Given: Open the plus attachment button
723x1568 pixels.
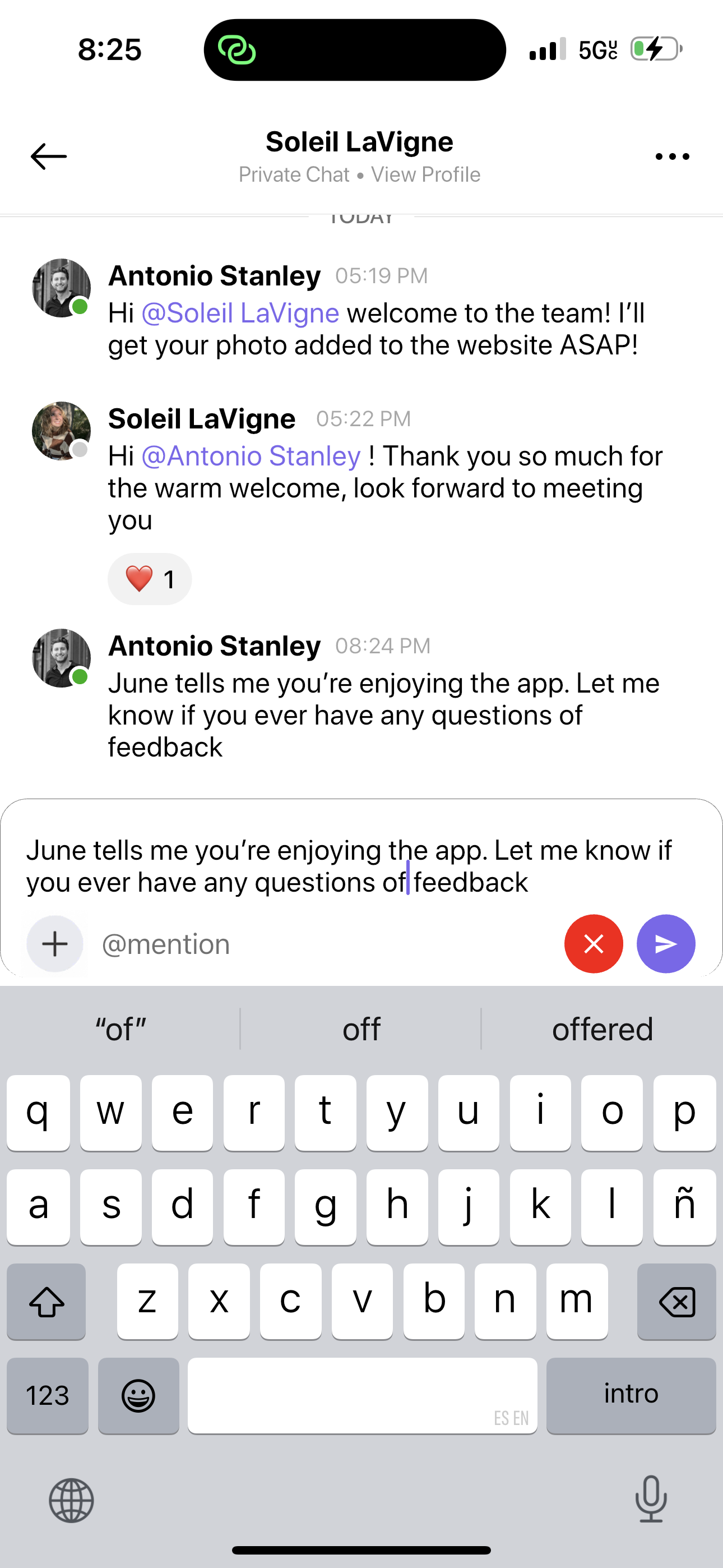Looking at the screenshot, I should [x=55, y=943].
